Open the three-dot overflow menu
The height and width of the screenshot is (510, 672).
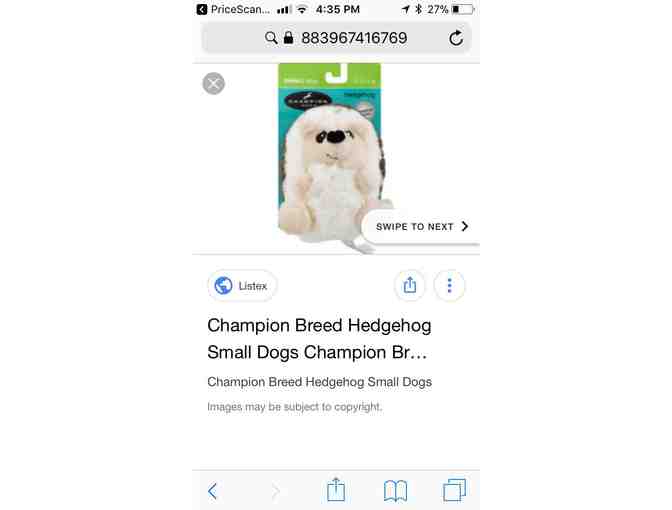pyautogui.click(x=449, y=286)
